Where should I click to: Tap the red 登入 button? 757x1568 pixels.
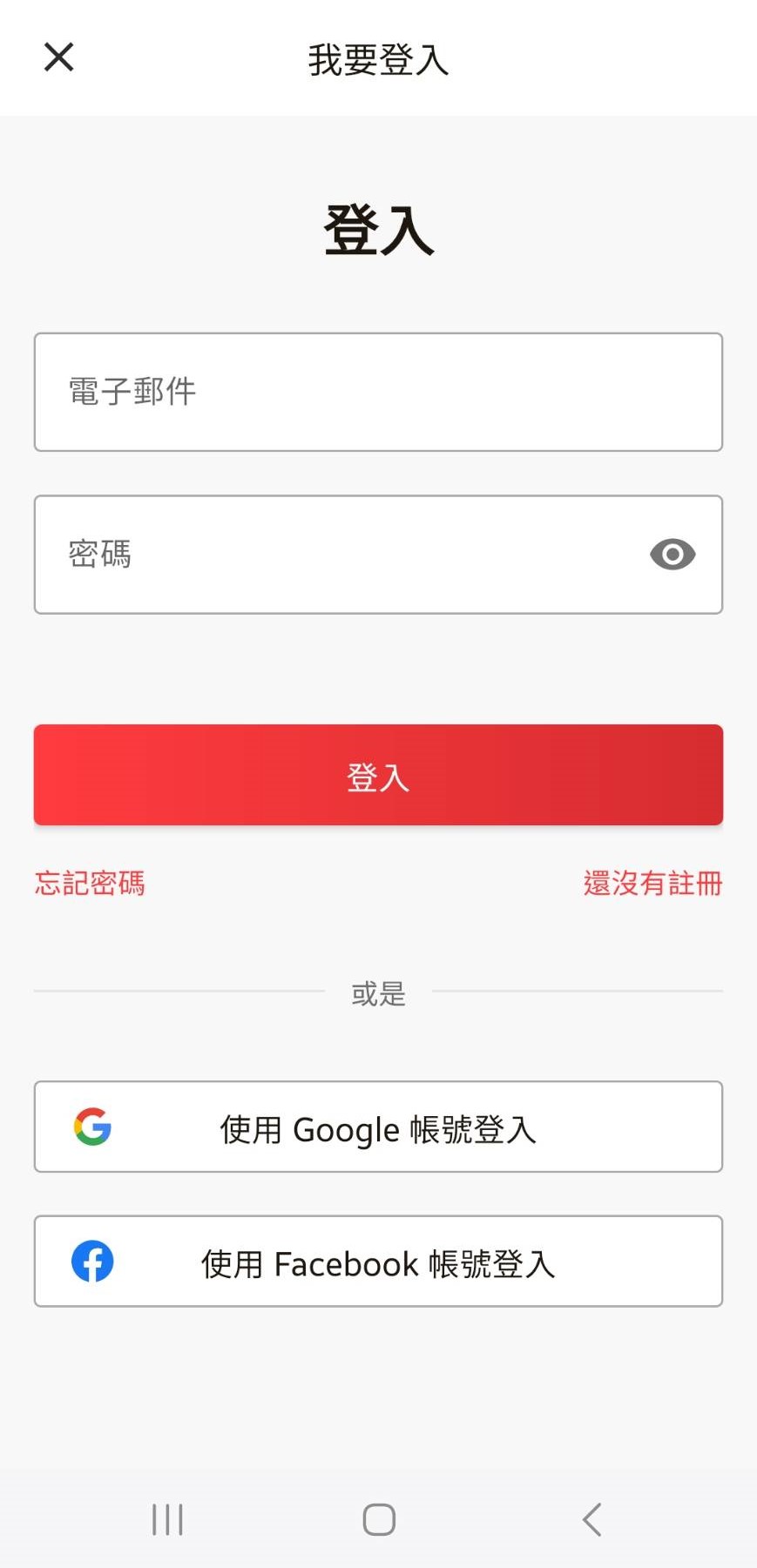point(378,775)
